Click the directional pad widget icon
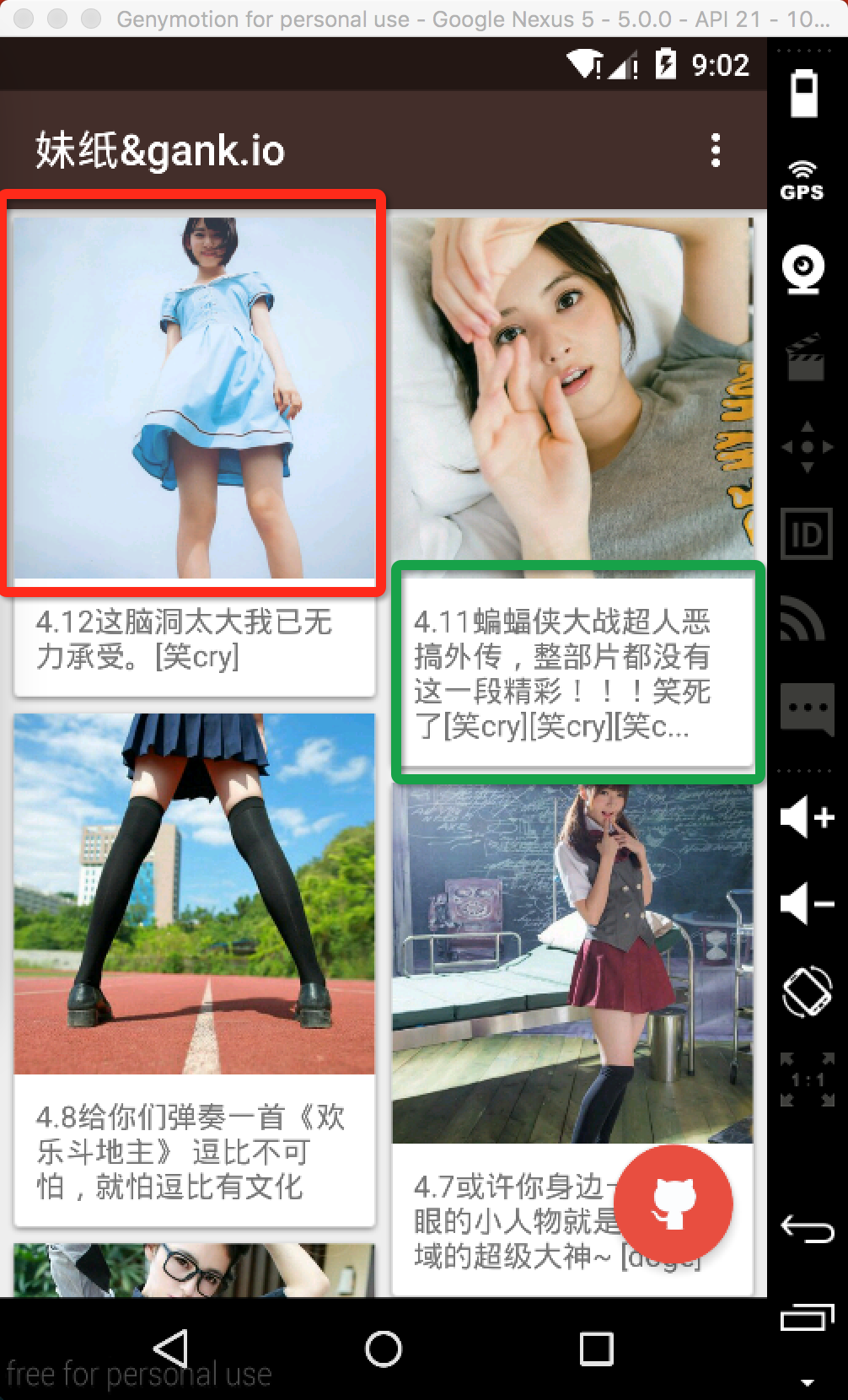 (807, 448)
